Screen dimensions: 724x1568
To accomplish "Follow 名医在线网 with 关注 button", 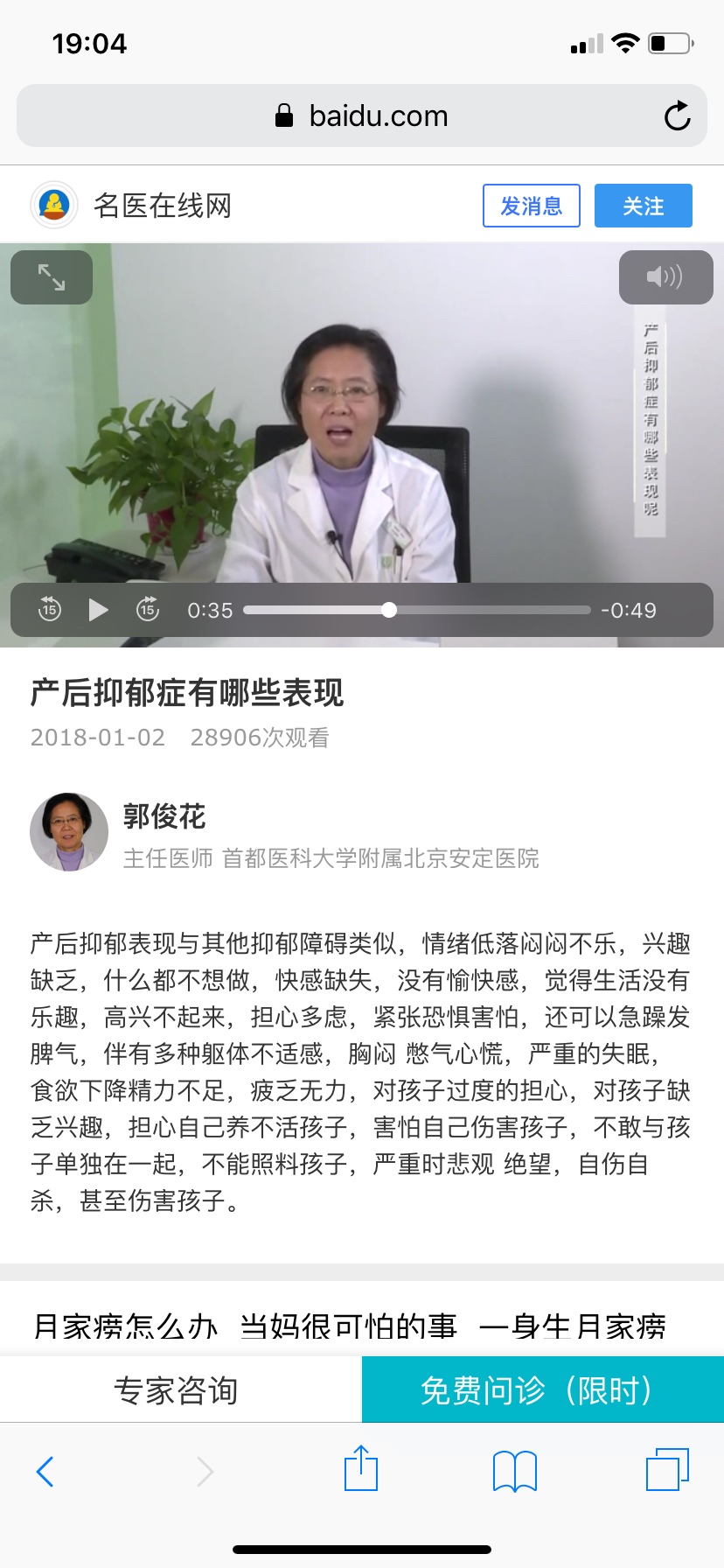I will (643, 206).
